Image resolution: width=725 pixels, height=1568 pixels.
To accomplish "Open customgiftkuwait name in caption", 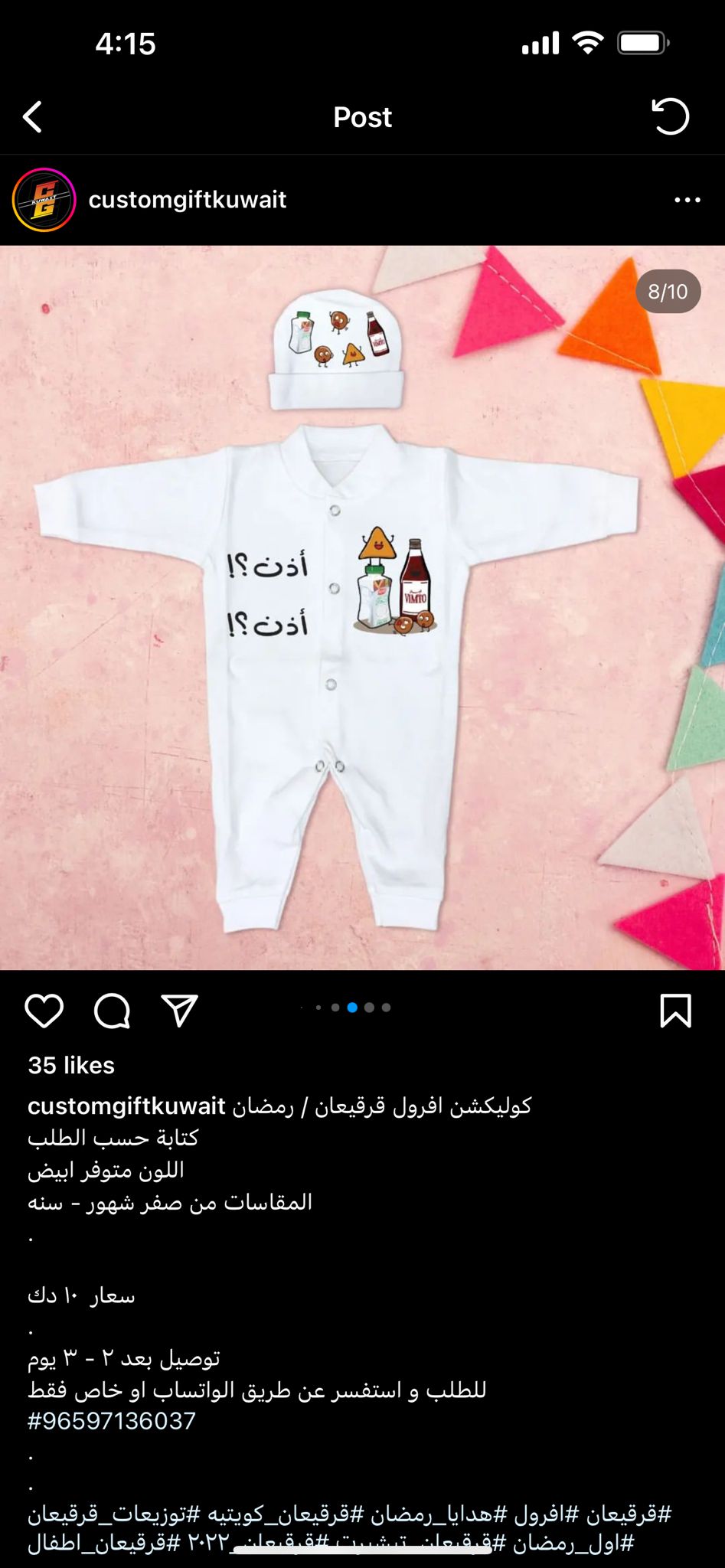I will click(126, 1106).
